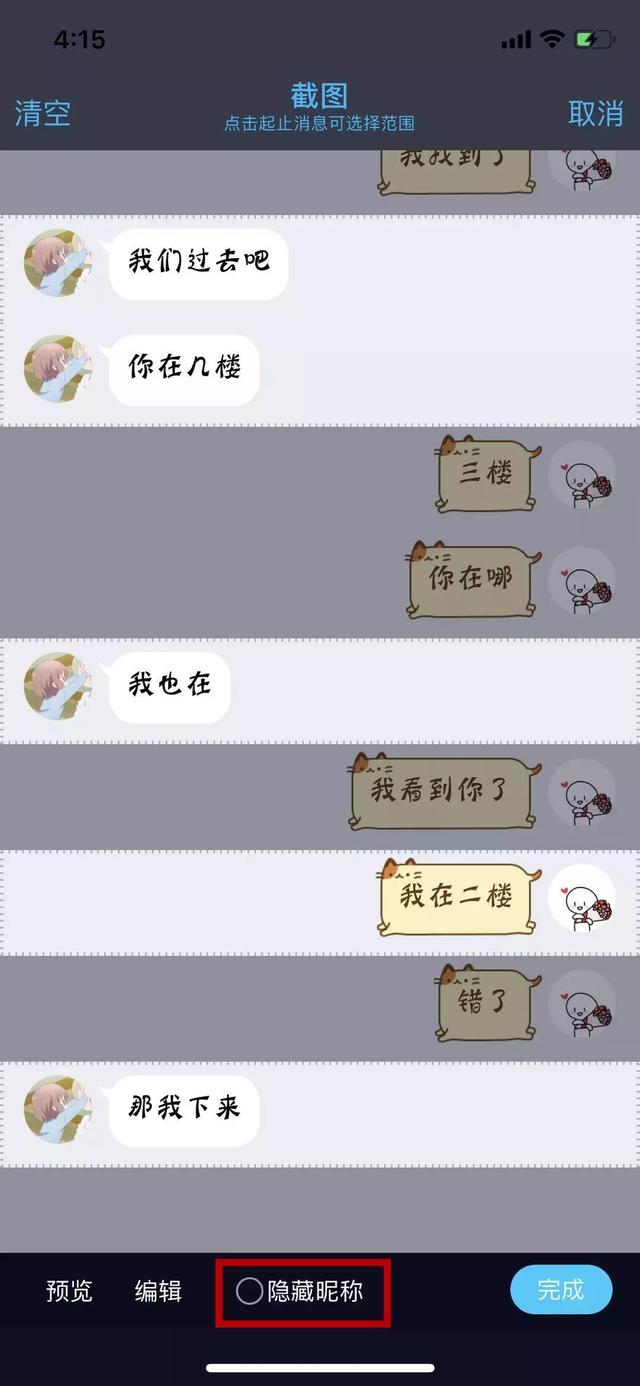Enable the 隐藏昵称 option
Image resolution: width=640 pixels, height=1386 pixels.
click(250, 1291)
